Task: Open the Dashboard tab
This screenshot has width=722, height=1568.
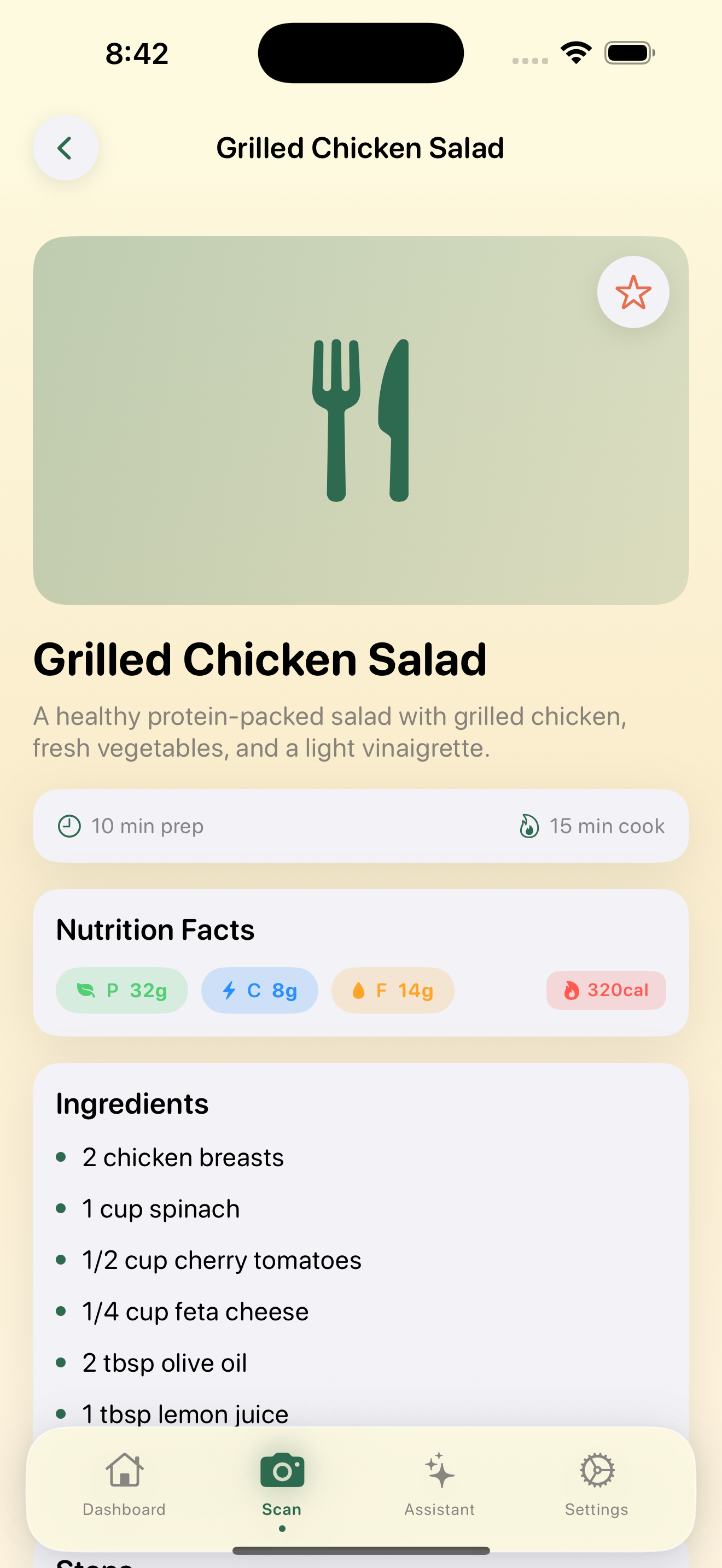Action: pos(124,1483)
